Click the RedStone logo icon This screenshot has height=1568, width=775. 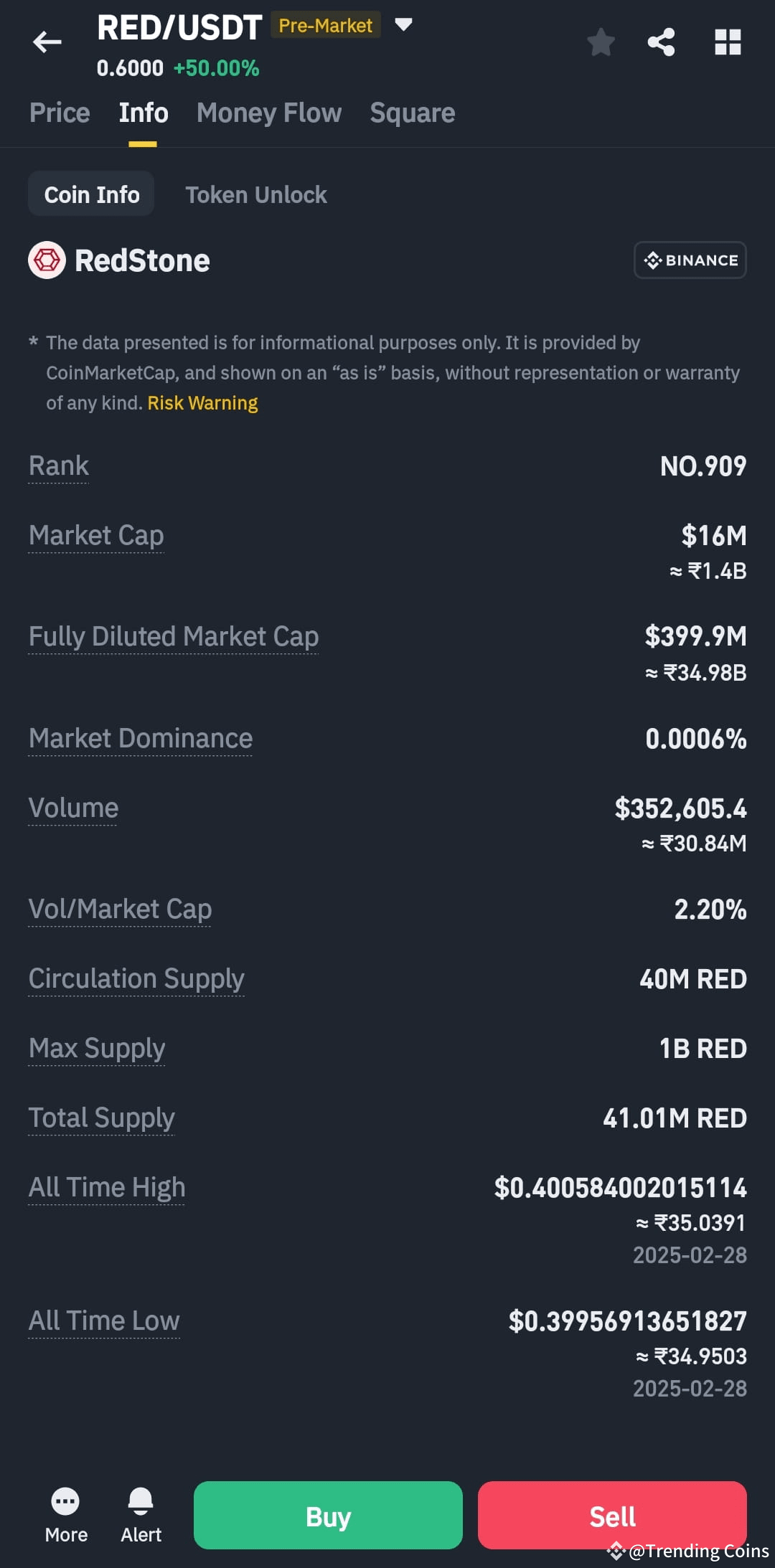pos(47,260)
